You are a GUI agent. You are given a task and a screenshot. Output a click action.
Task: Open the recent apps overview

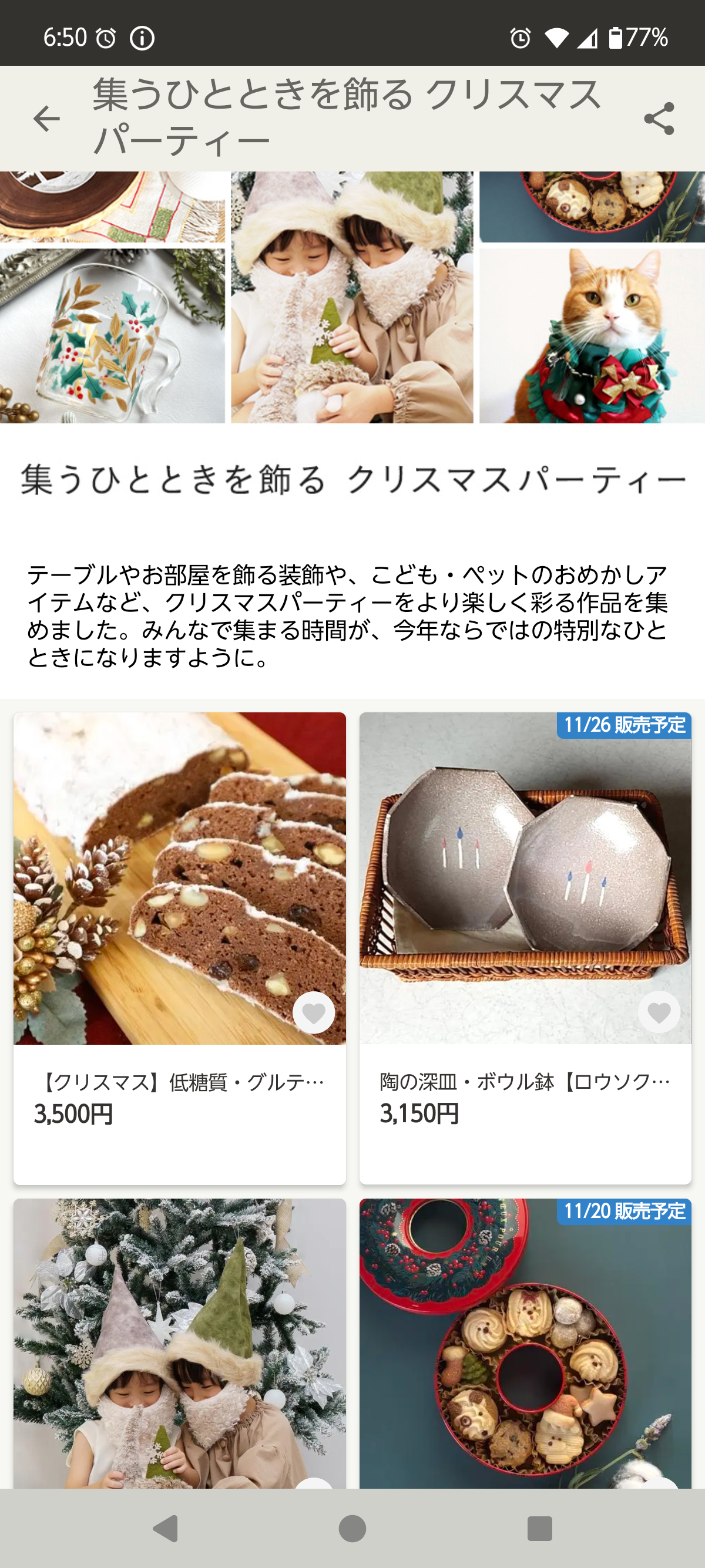pyautogui.click(x=539, y=1528)
